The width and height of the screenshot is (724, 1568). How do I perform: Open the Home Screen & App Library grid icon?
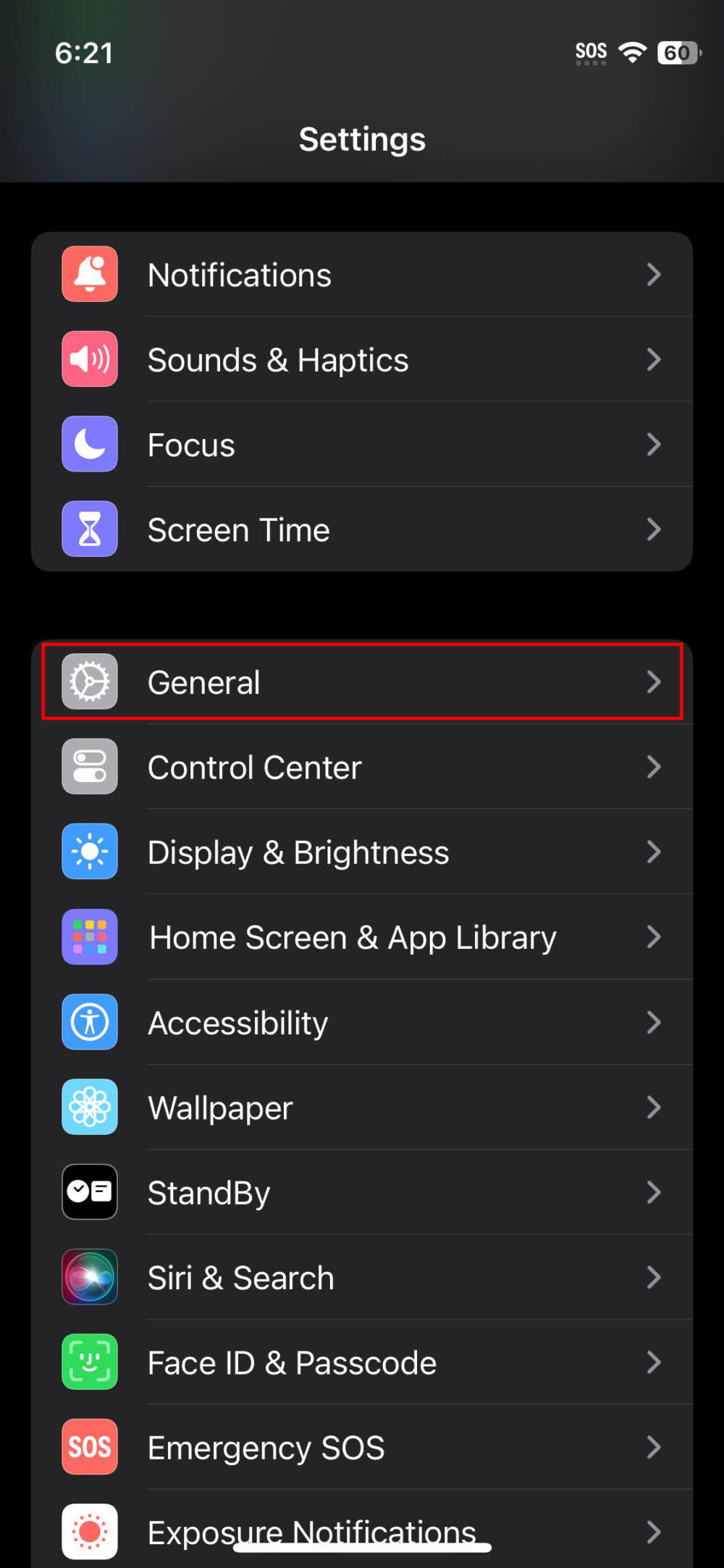(90, 936)
